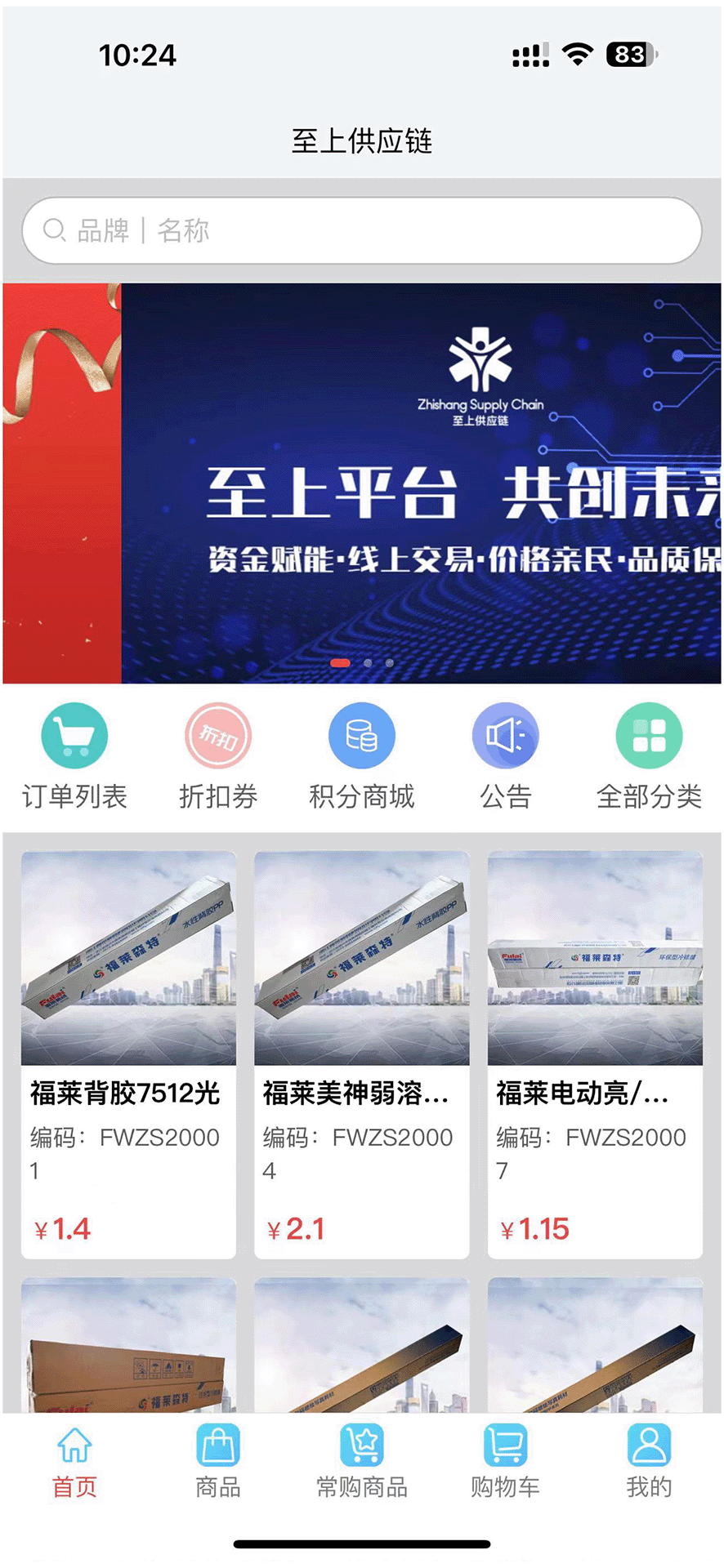Image resolution: width=724 pixels, height=1568 pixels.
Task: Tap the cardboard box product thumbnail bottom left
Action: click(x=128, y=1347)
